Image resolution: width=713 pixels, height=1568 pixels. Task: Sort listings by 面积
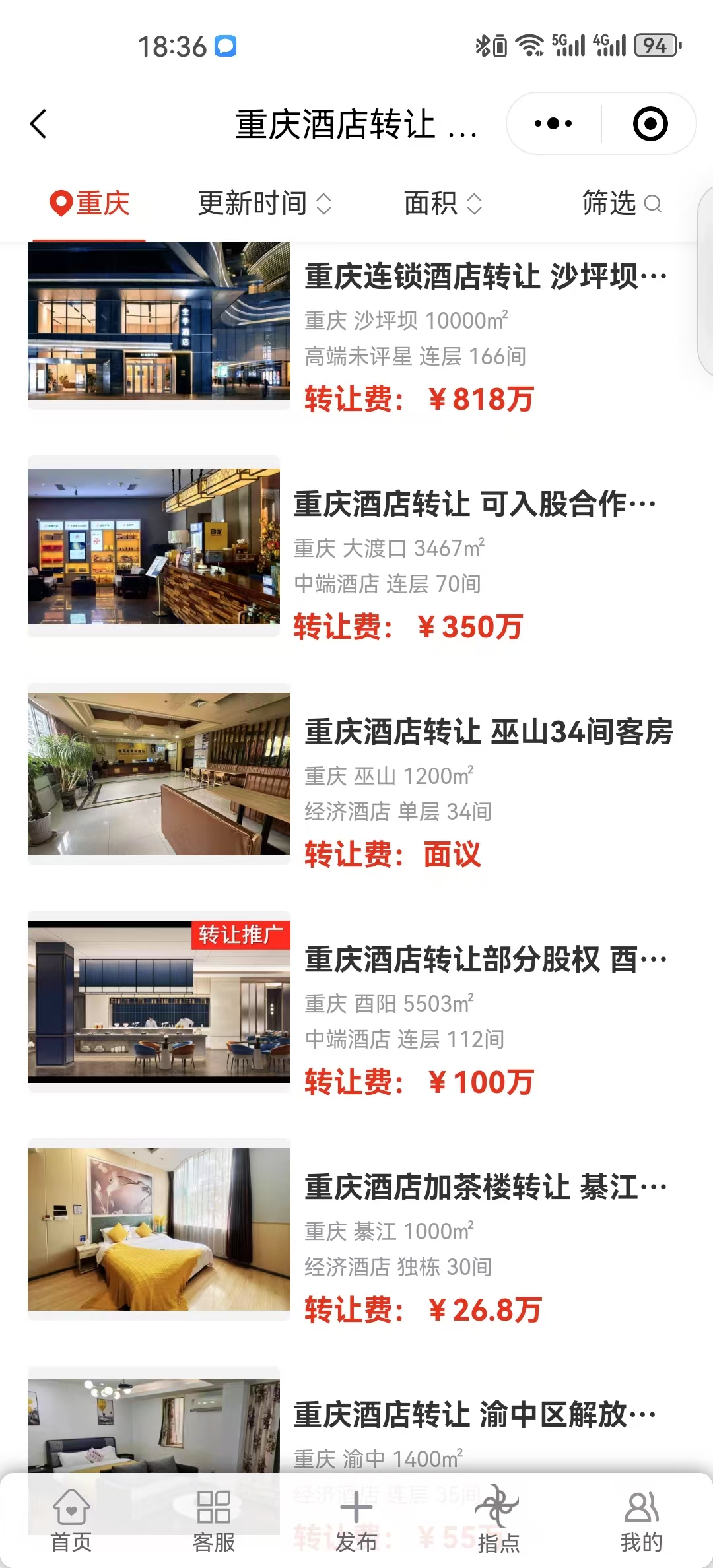[442, 203]
